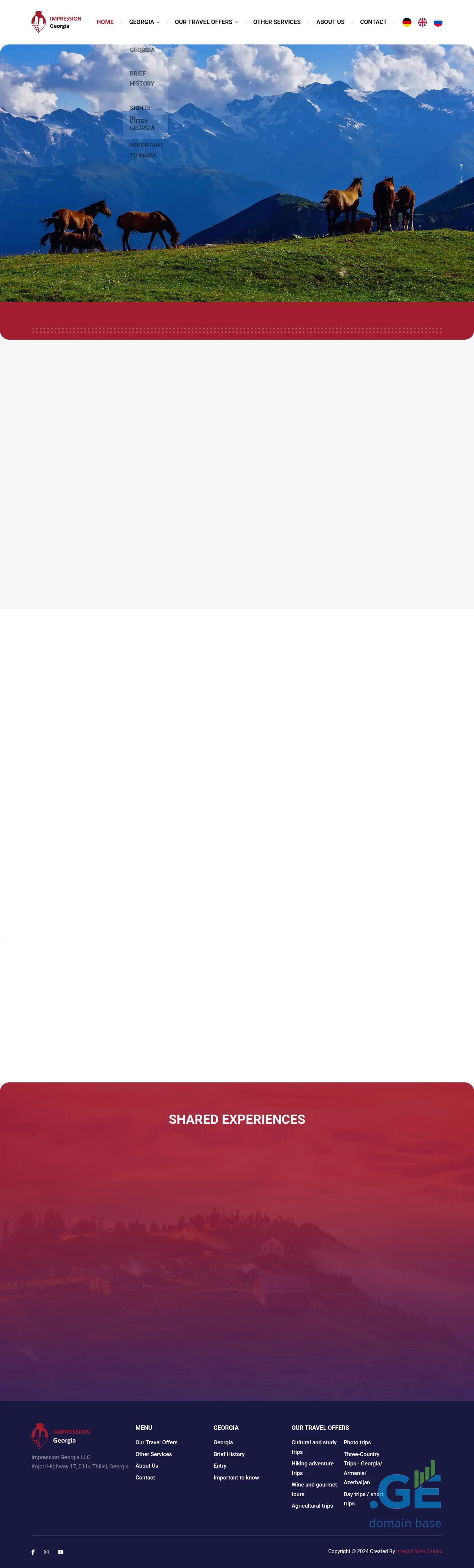Switch the site language to Russian

click(x=438, y=22)
